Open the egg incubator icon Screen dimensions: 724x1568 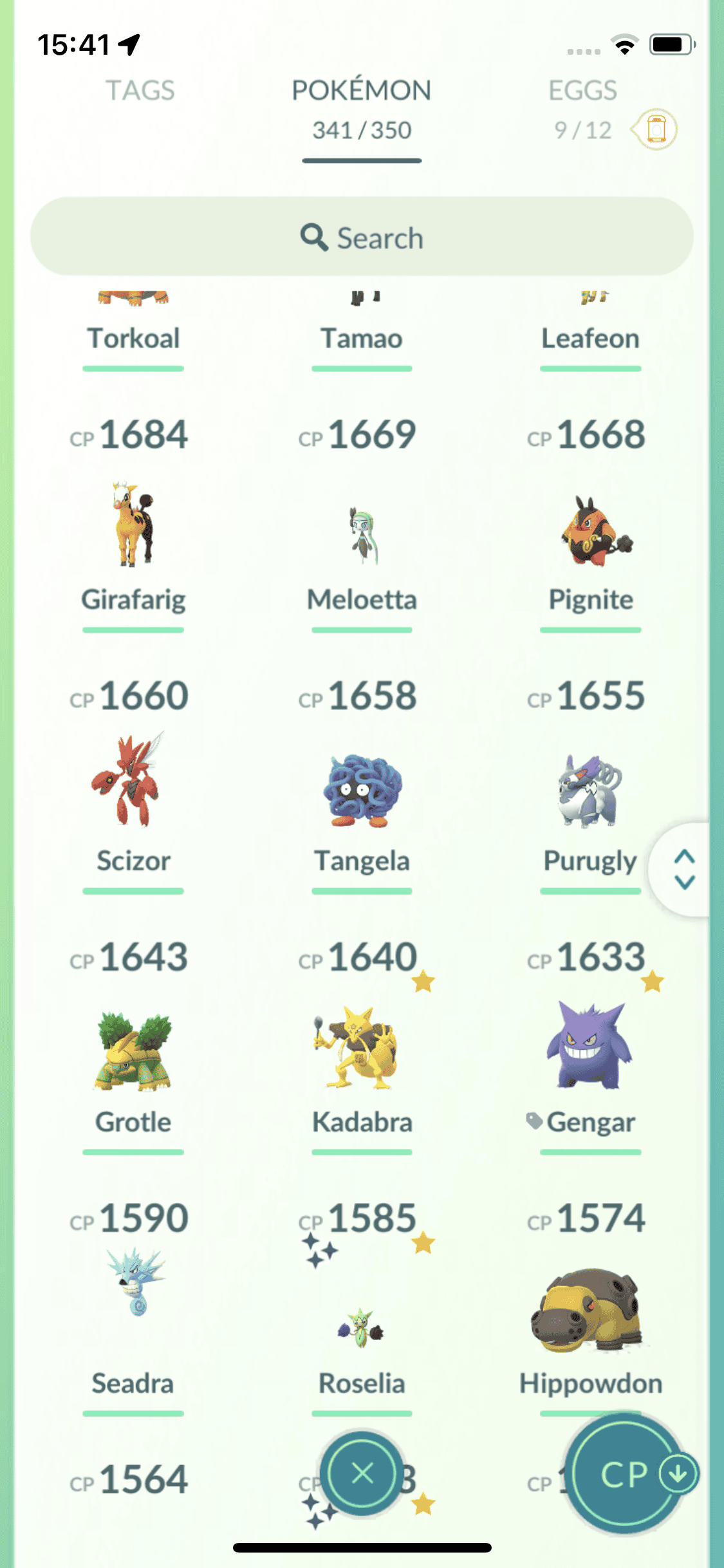point(656,129)
